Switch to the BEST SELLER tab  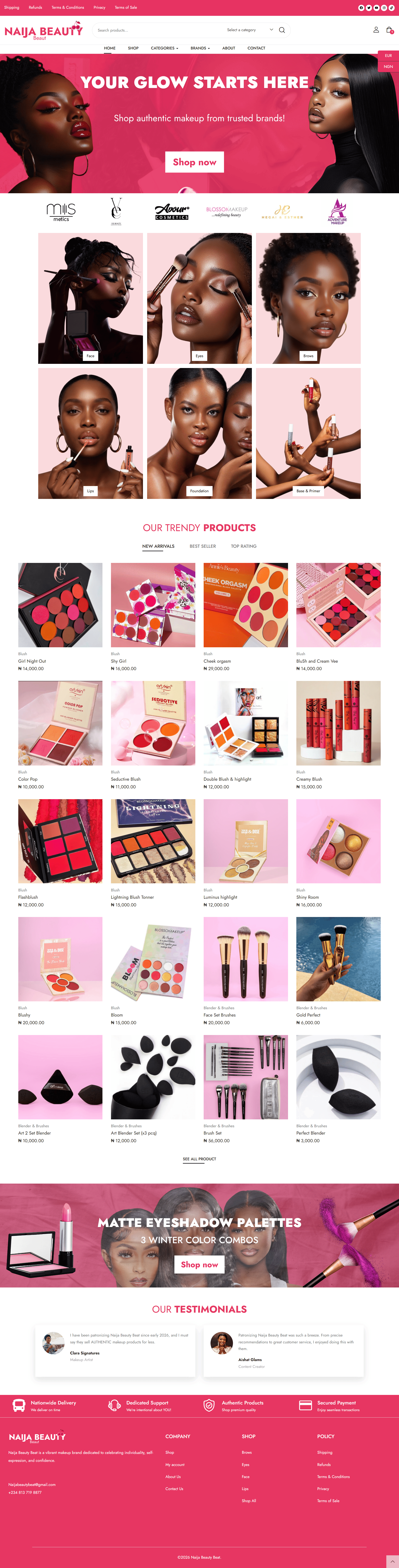(x=202, y=546)
